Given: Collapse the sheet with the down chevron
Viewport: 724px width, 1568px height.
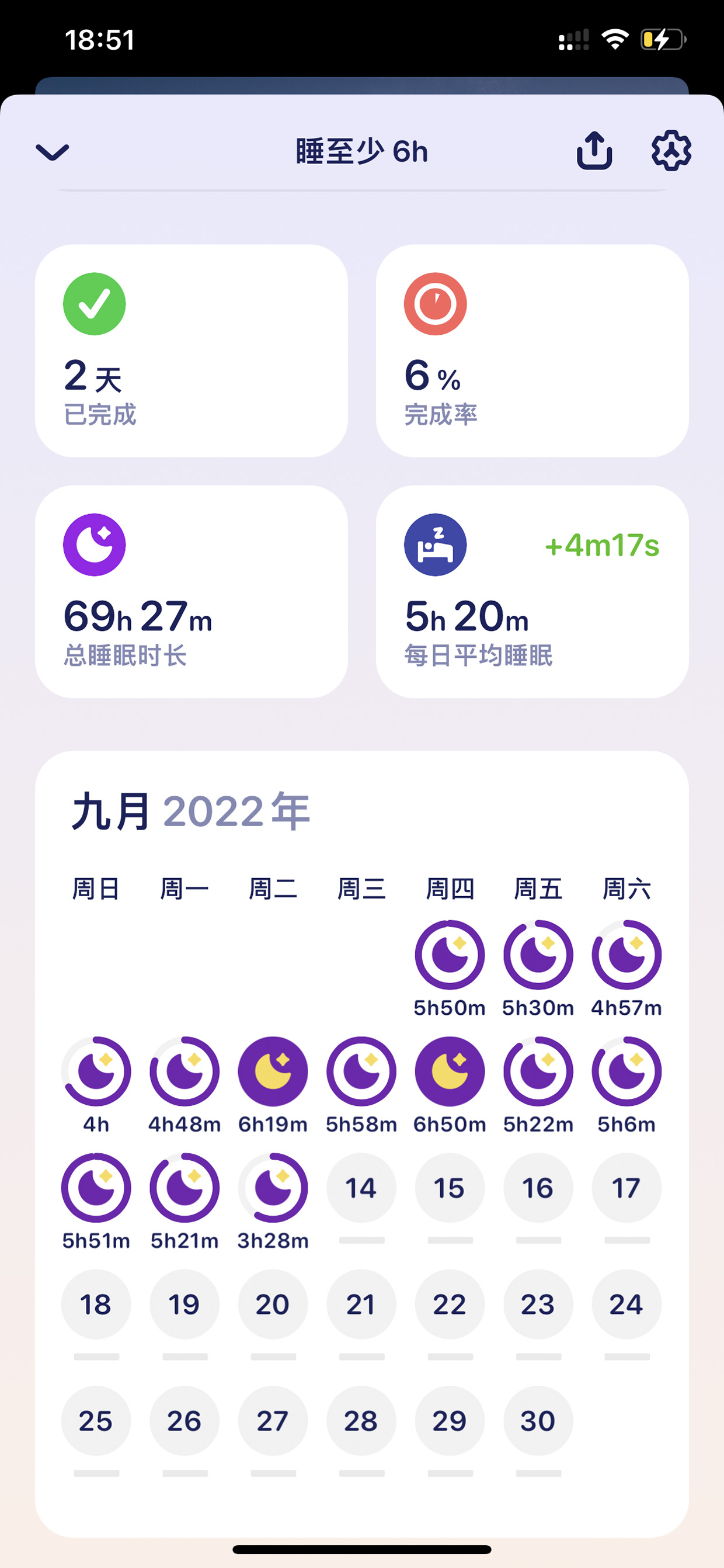Looking at the screenshot, I should [x=53, y=151].
